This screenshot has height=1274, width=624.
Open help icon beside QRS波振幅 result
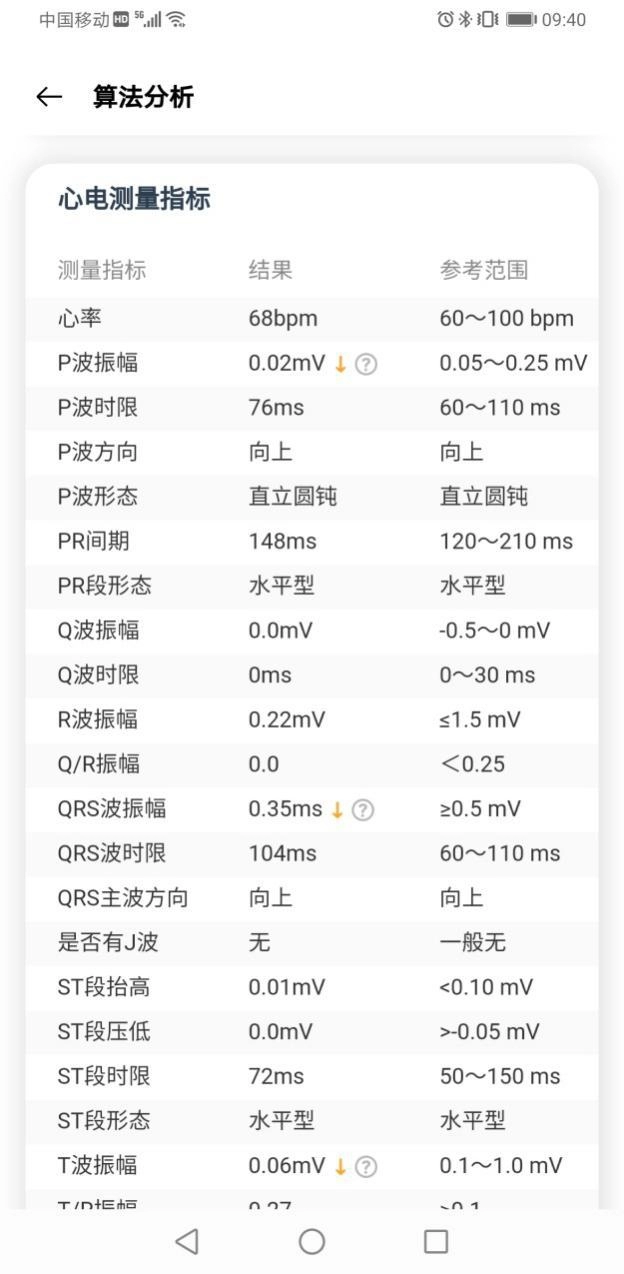(x=363, y=810)
